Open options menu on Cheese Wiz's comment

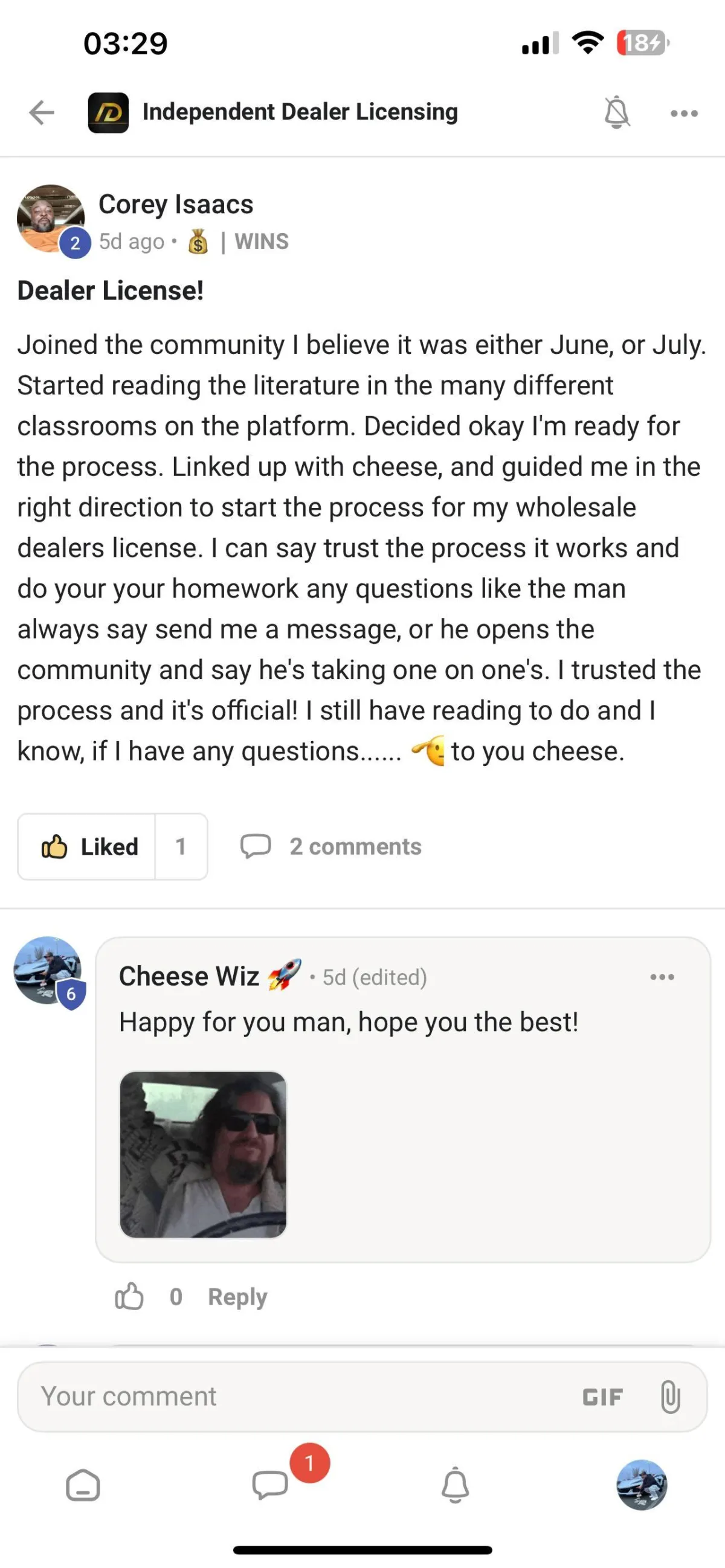click(x=662, y=977)
